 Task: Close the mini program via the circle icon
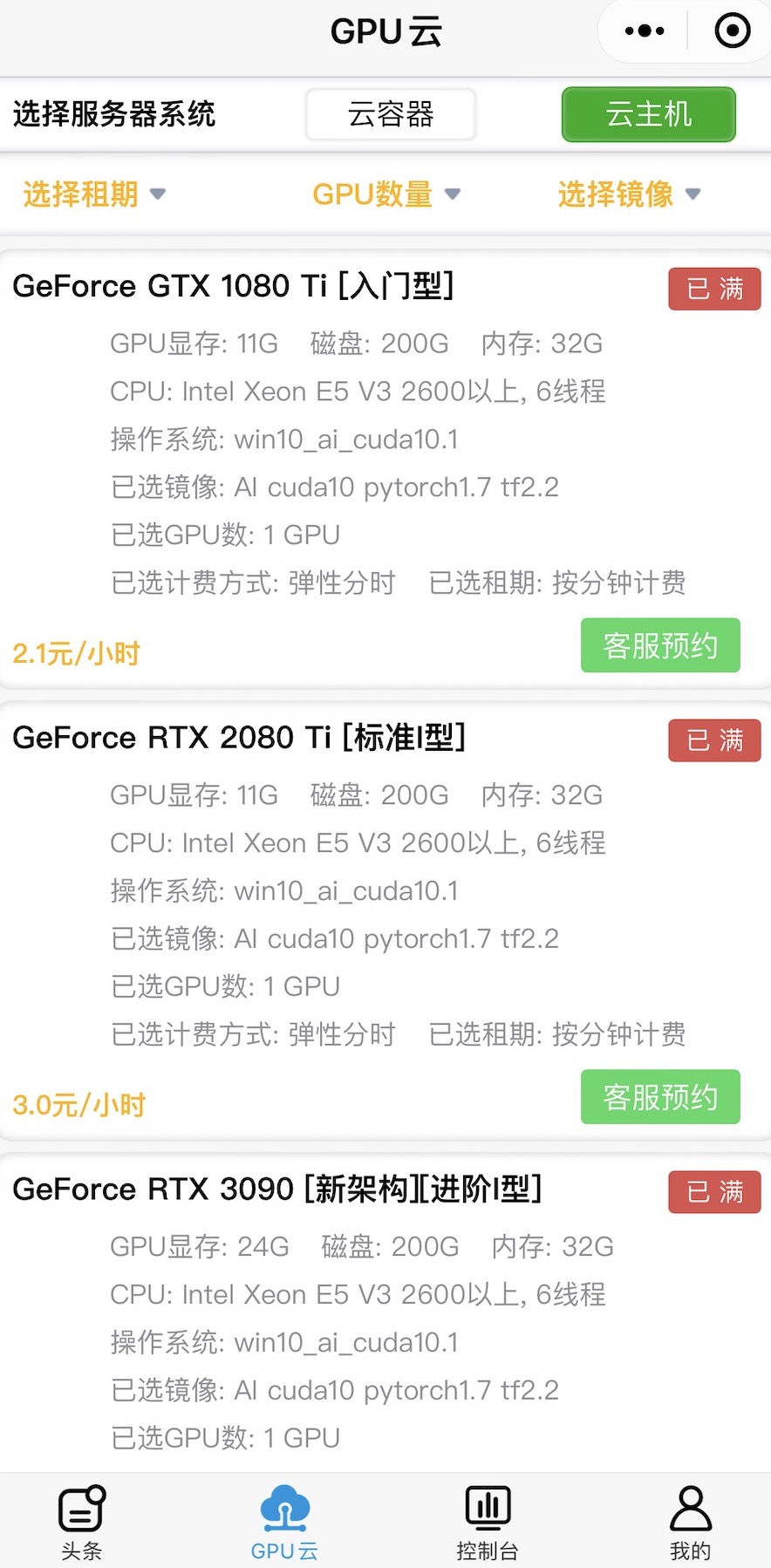tap(732, 31)
